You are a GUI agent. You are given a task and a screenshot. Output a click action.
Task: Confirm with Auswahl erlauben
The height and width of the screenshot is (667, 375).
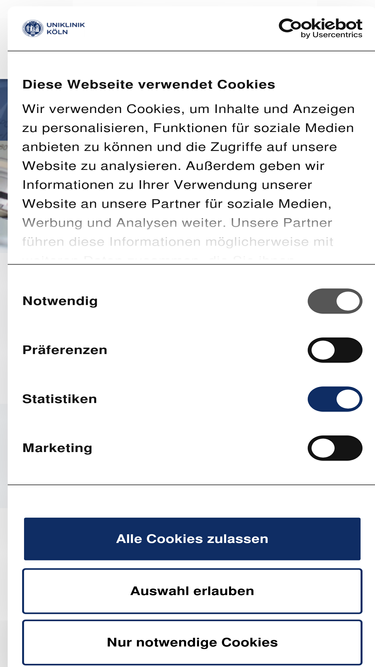(192, 591)
